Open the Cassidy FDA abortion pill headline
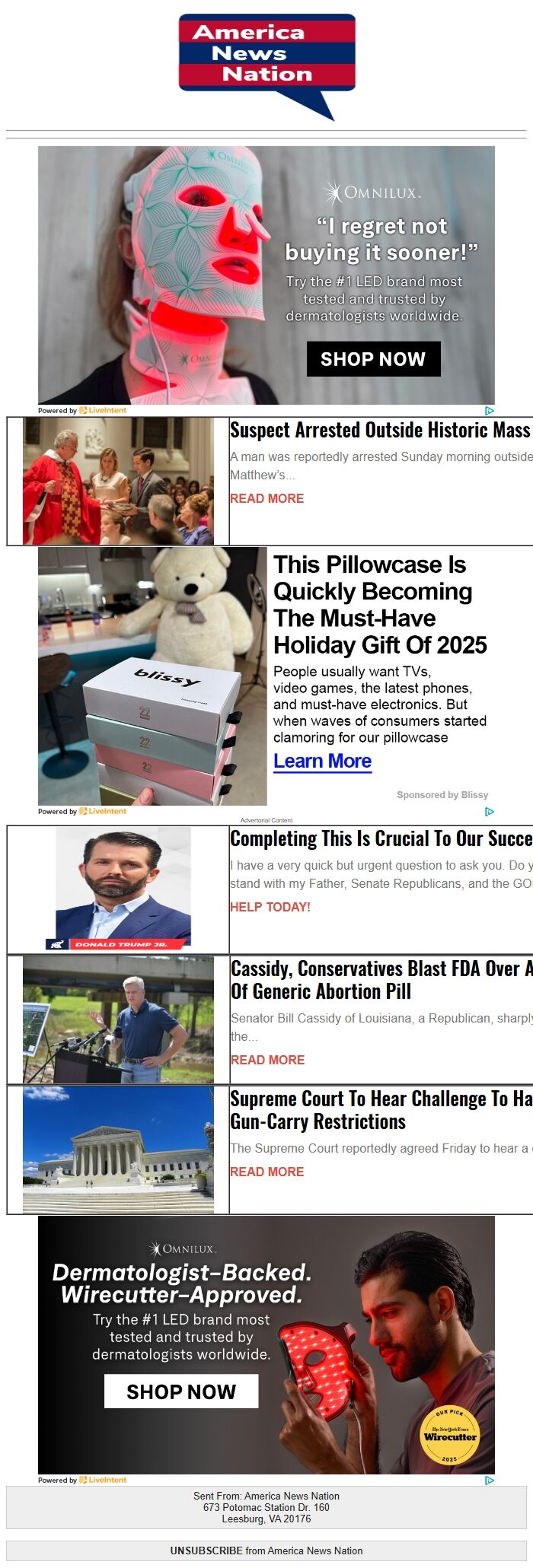Viewport: 533px width, 1568px height. coord(381,980)
